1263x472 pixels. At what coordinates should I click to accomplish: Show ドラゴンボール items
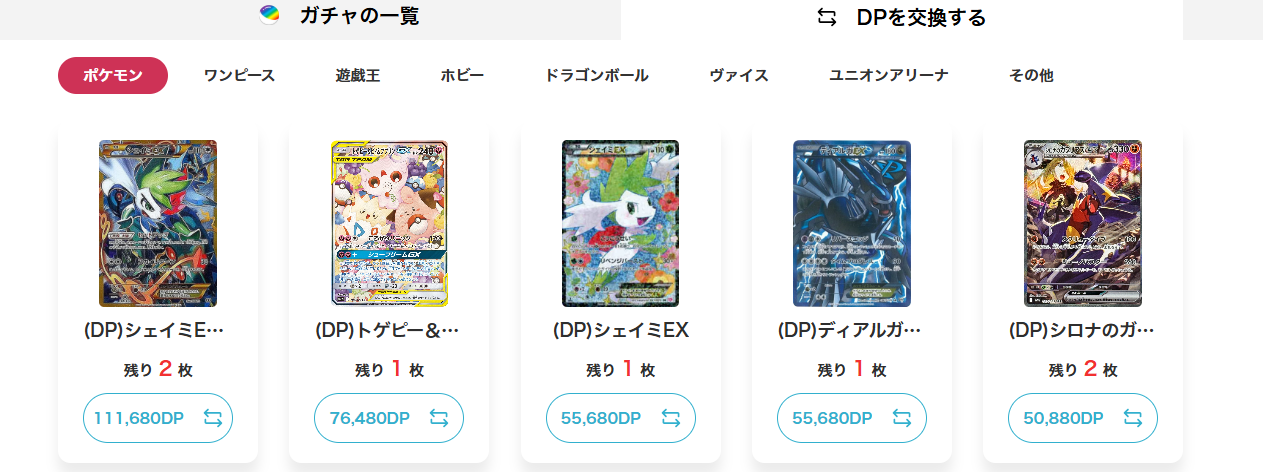(x=596, y=75)
